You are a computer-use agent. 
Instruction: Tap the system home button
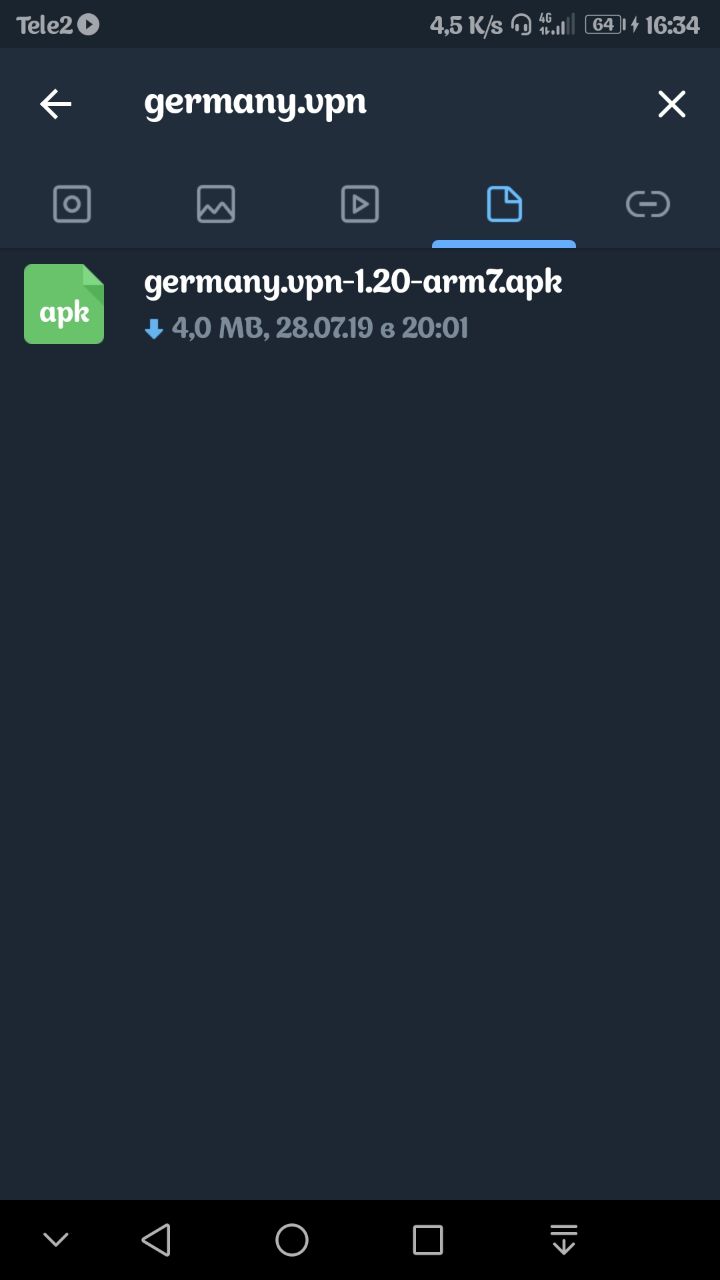(x=292, y=1240)
